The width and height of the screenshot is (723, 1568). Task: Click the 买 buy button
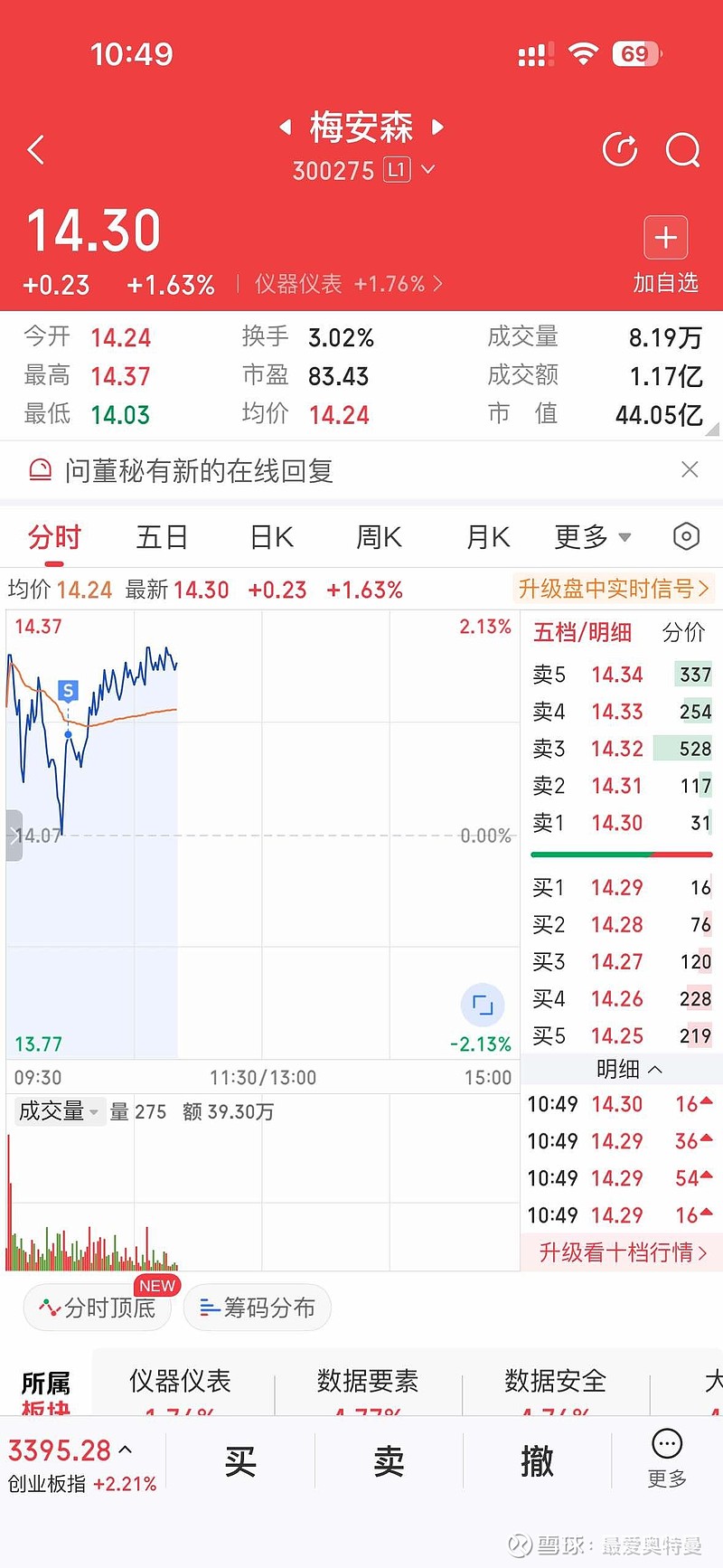coord(239,1461)
